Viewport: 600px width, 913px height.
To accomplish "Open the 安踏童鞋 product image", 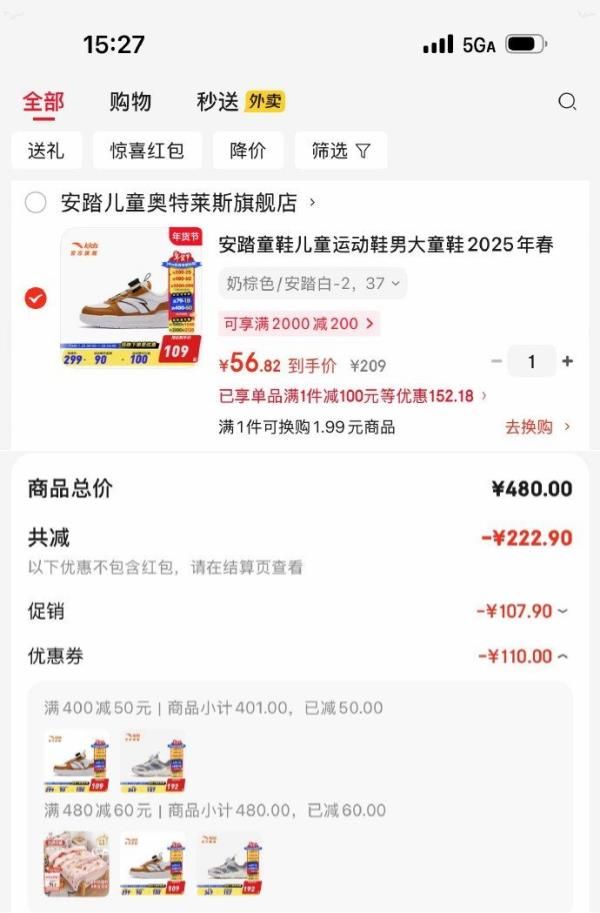I will click(x=130, y=297).
